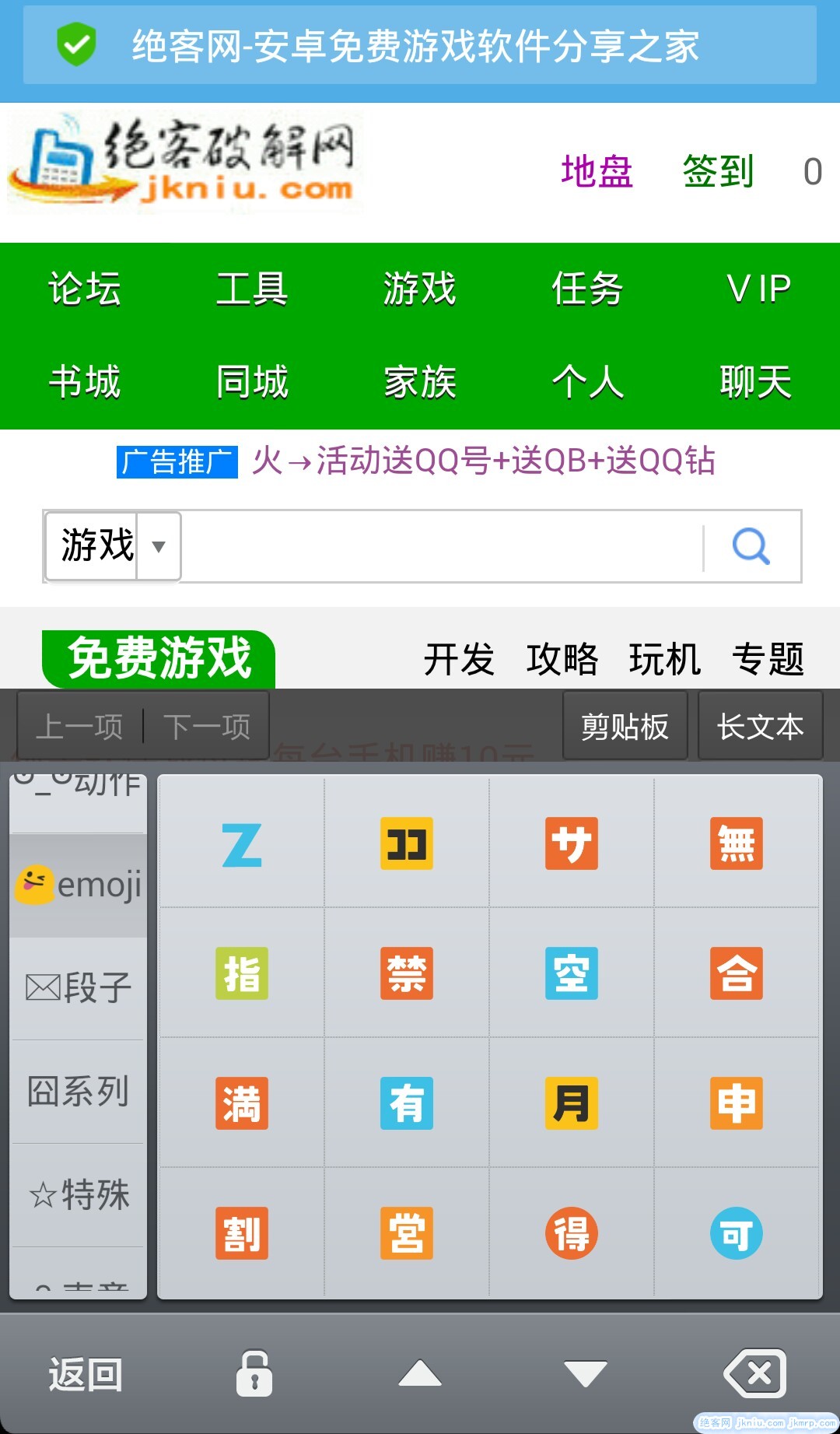Insert the 禁 emoji symbol

point(407,973)
